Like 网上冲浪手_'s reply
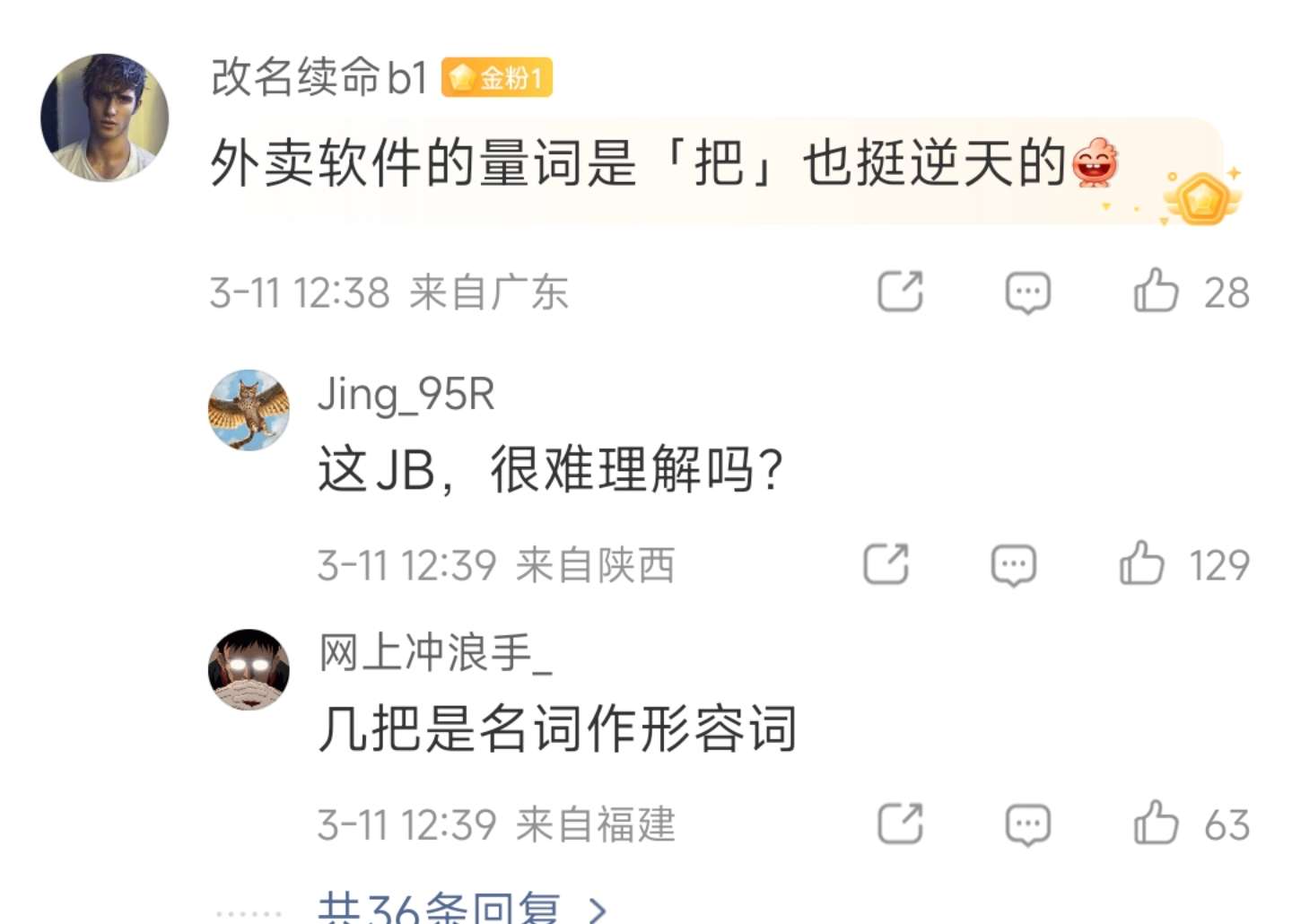1292x924 pixels. (x=1156, y=824)
